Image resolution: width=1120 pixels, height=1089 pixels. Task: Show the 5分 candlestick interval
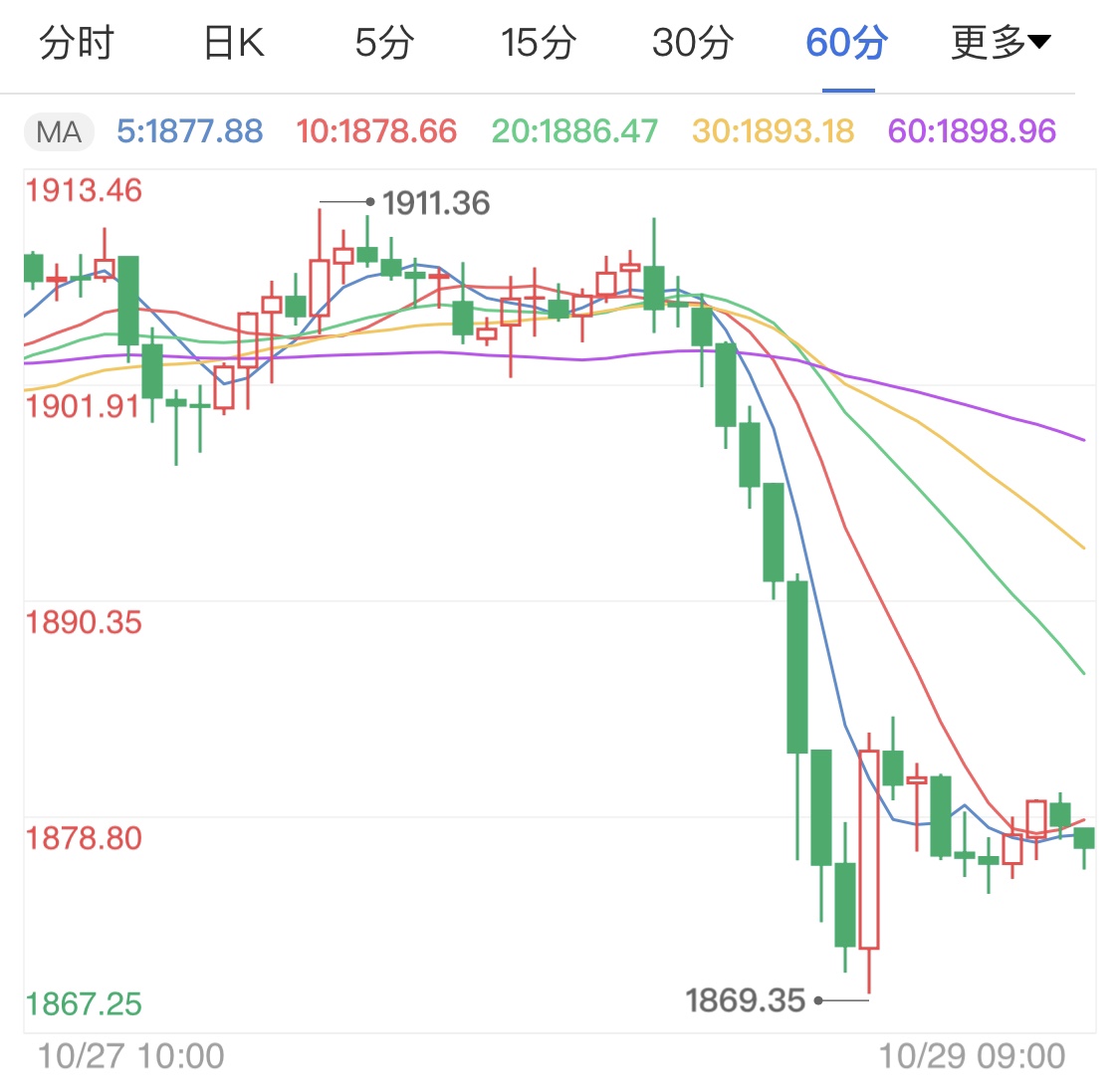coord(384,44)
